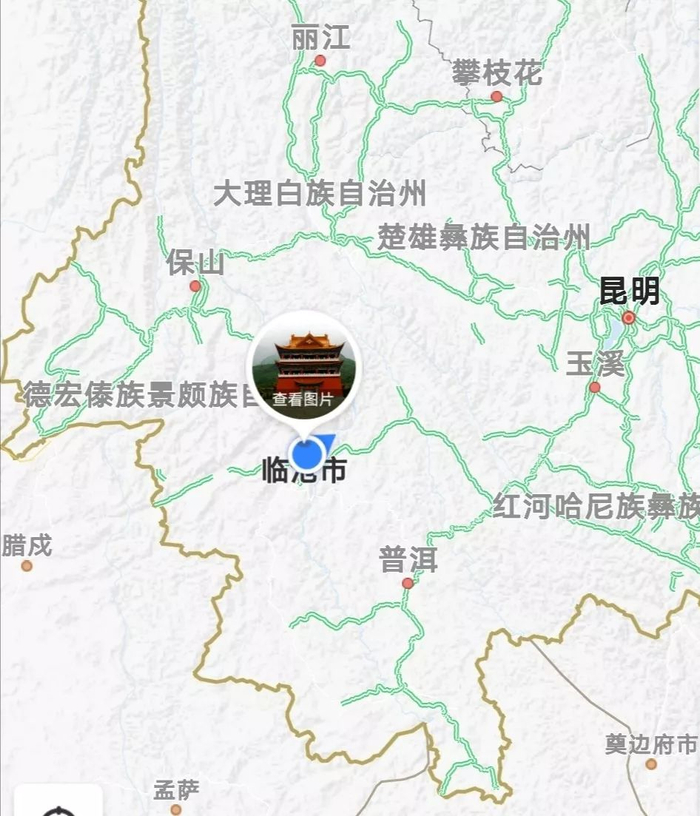Select the 昆明 city marker
The width and height of the screenshot is (700, 816).
629,317
